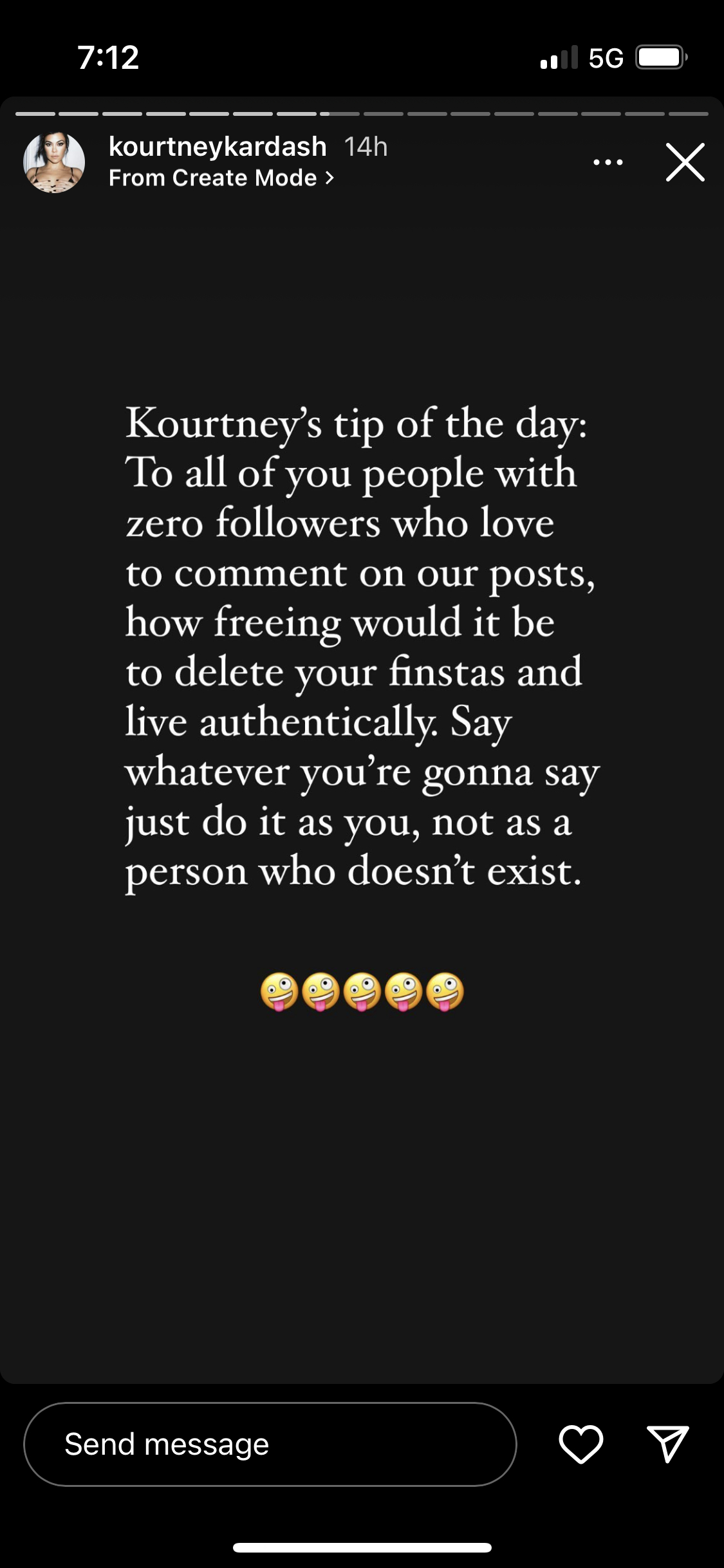Close the story viewer
This screenshot has width=724, height=1568.
[685, 162]
